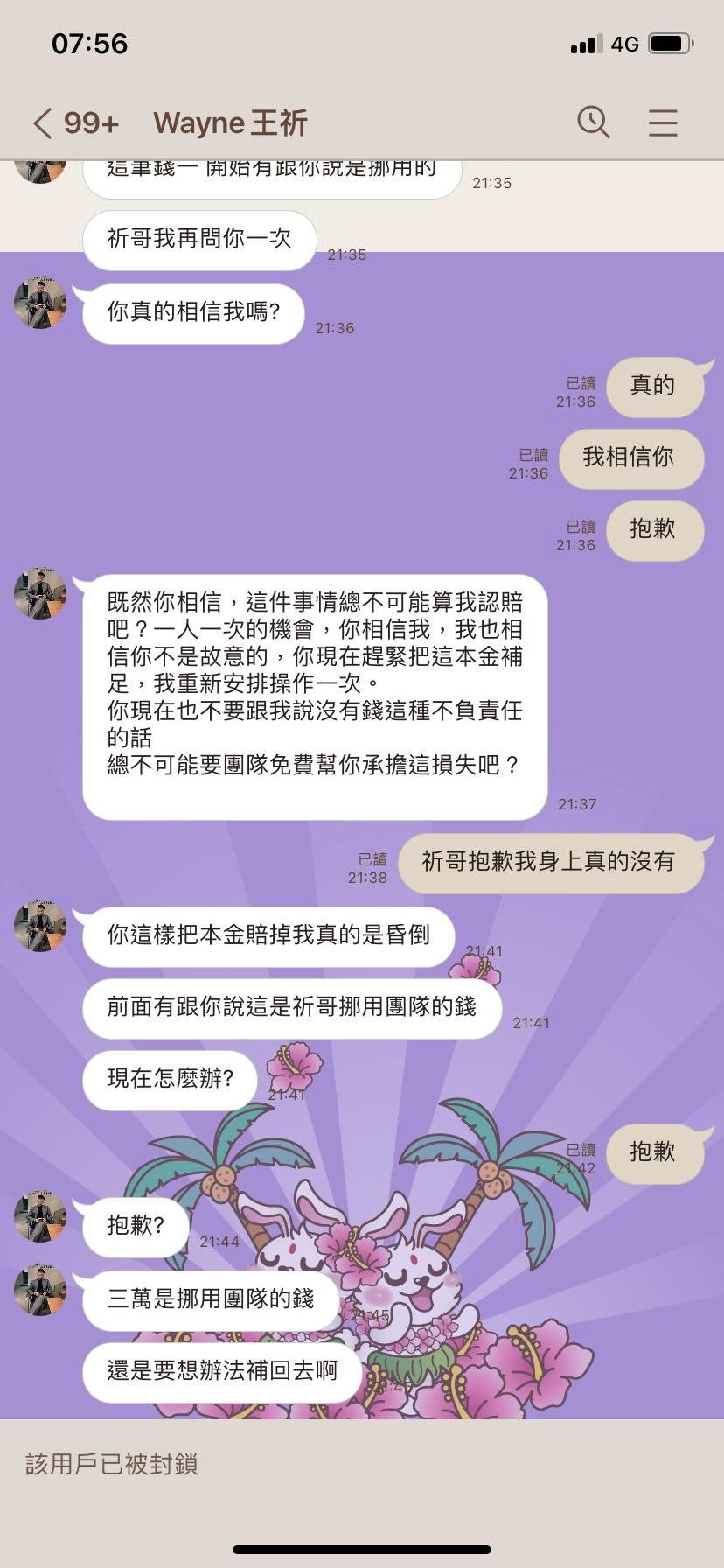The height and width of the screenshot is (1568, 724).
Task: Search within this chat
Action: (593, 122)
